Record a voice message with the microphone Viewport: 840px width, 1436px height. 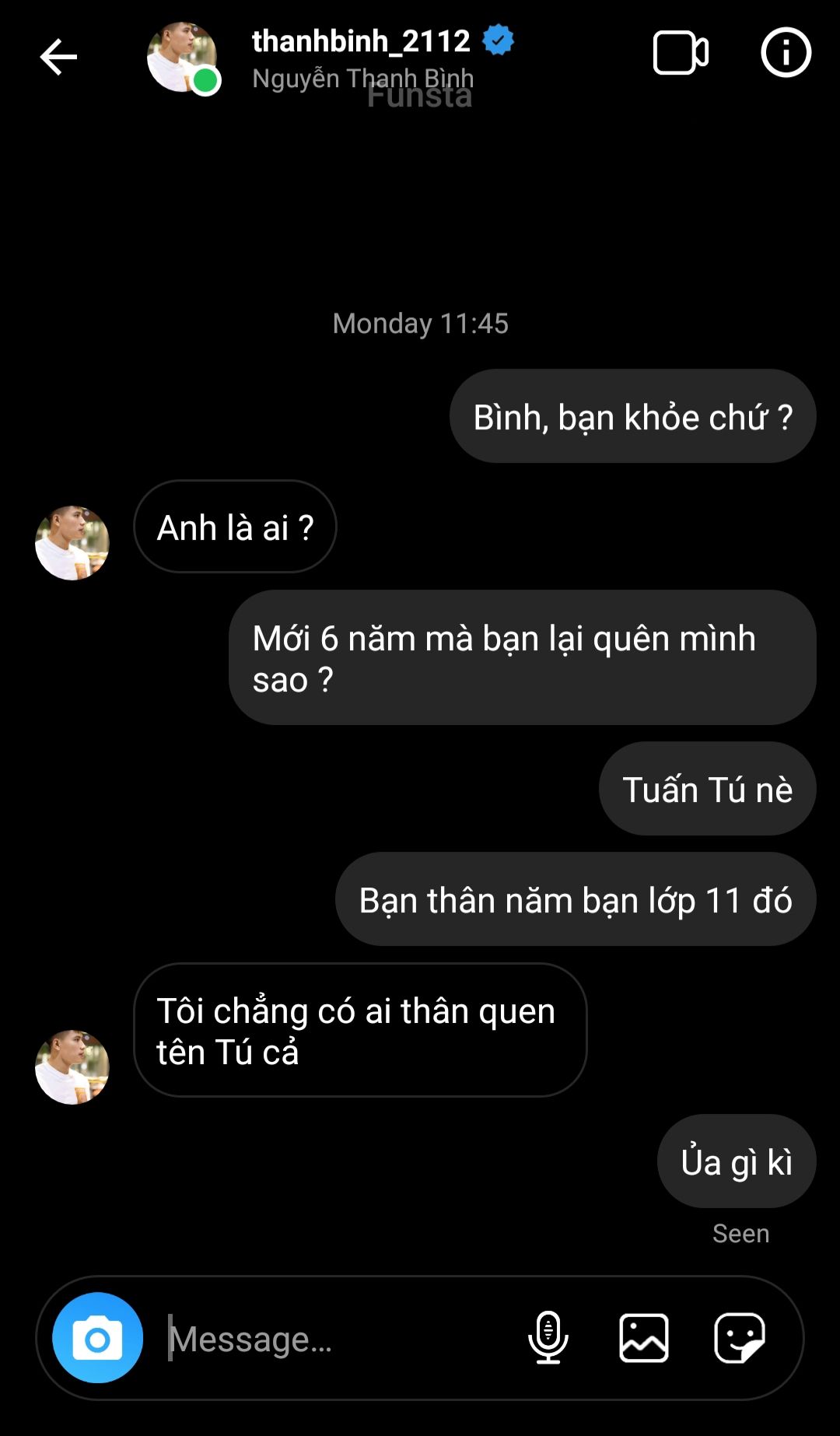[548, 1338]
